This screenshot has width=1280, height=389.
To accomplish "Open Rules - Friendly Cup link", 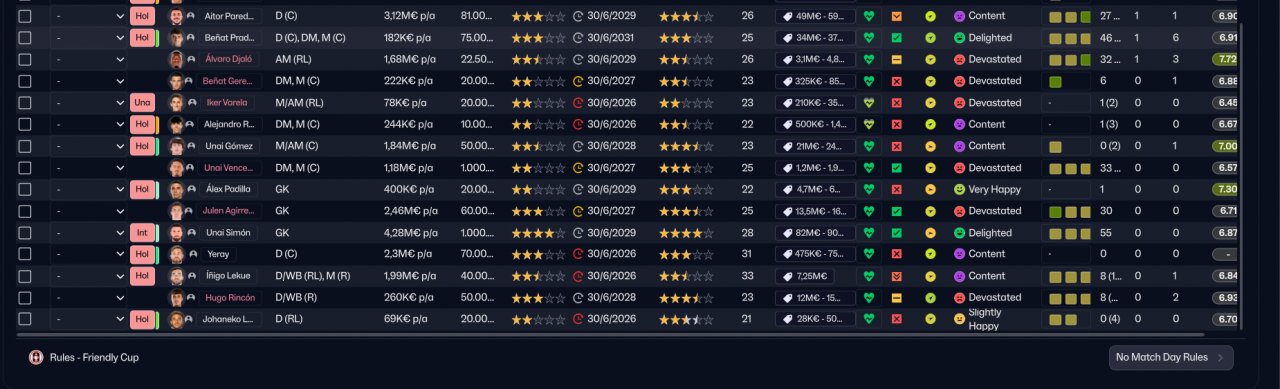I will (96, 358).
